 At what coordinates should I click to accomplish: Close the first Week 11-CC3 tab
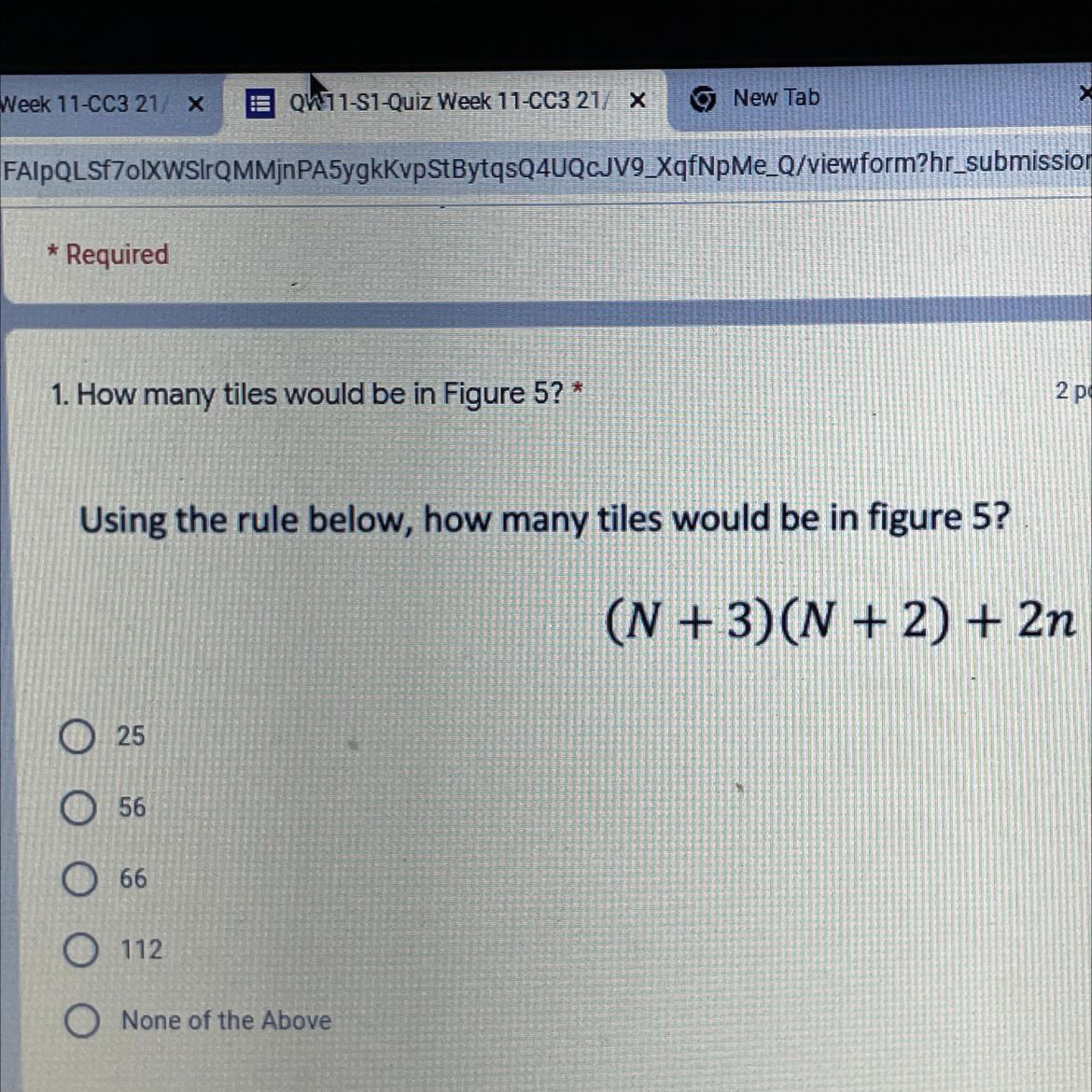(x=195, y=104)
